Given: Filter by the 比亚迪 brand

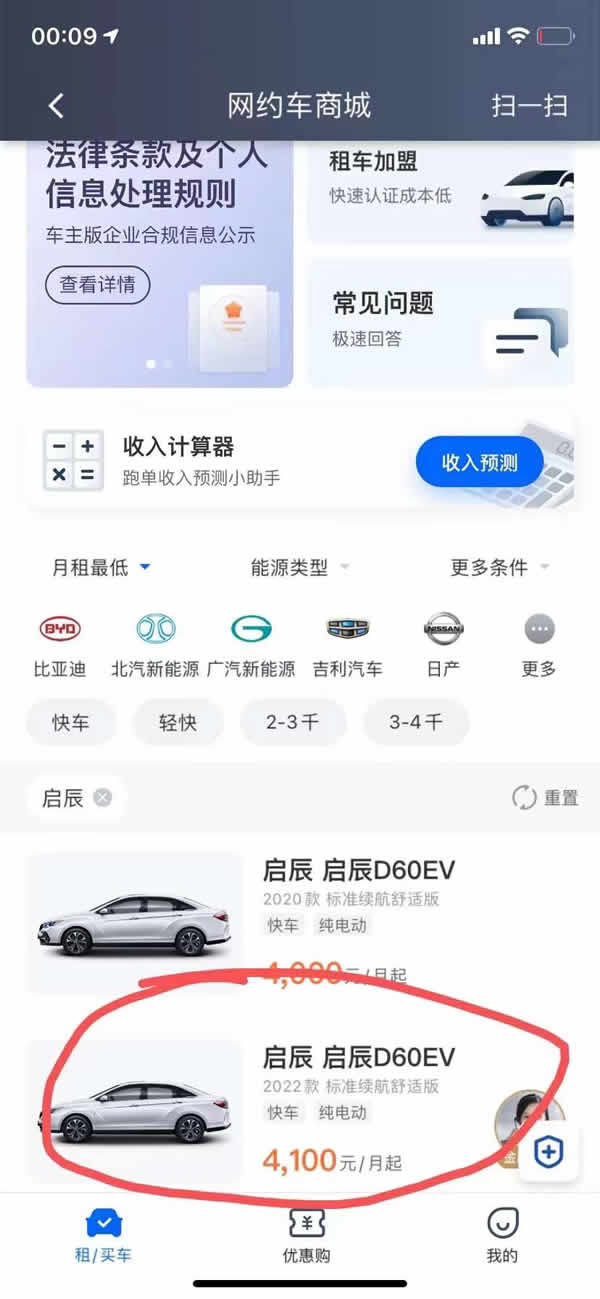Looking at the screenshot, I should pyautogui.click(x=60, y=645).
